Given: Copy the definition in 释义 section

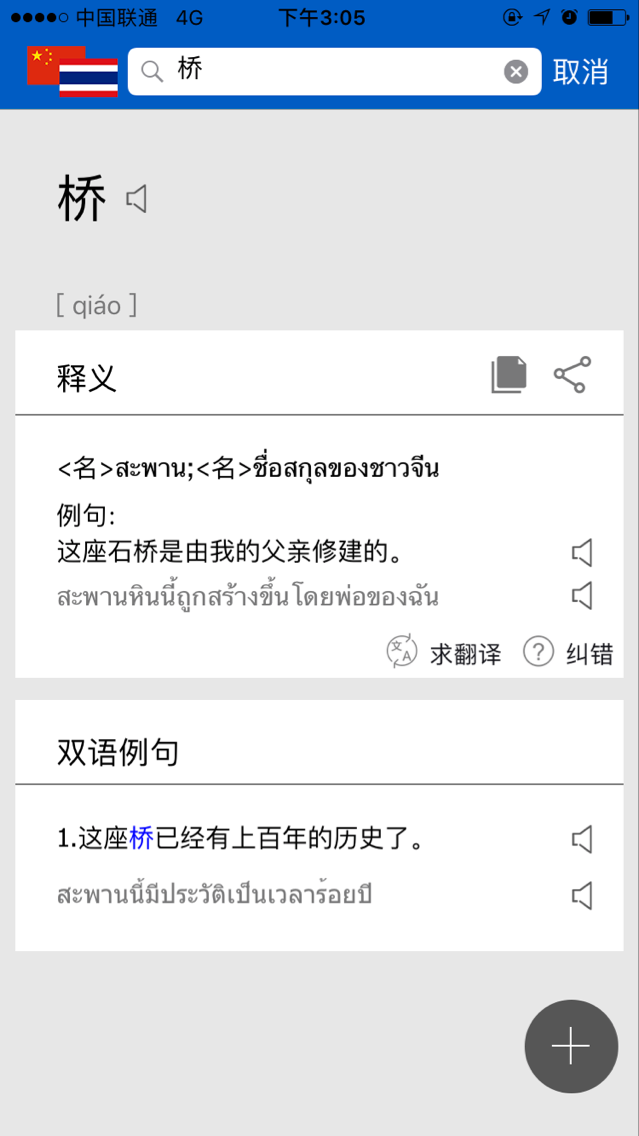Looking at the screenshot, I should tap(509, 375).
